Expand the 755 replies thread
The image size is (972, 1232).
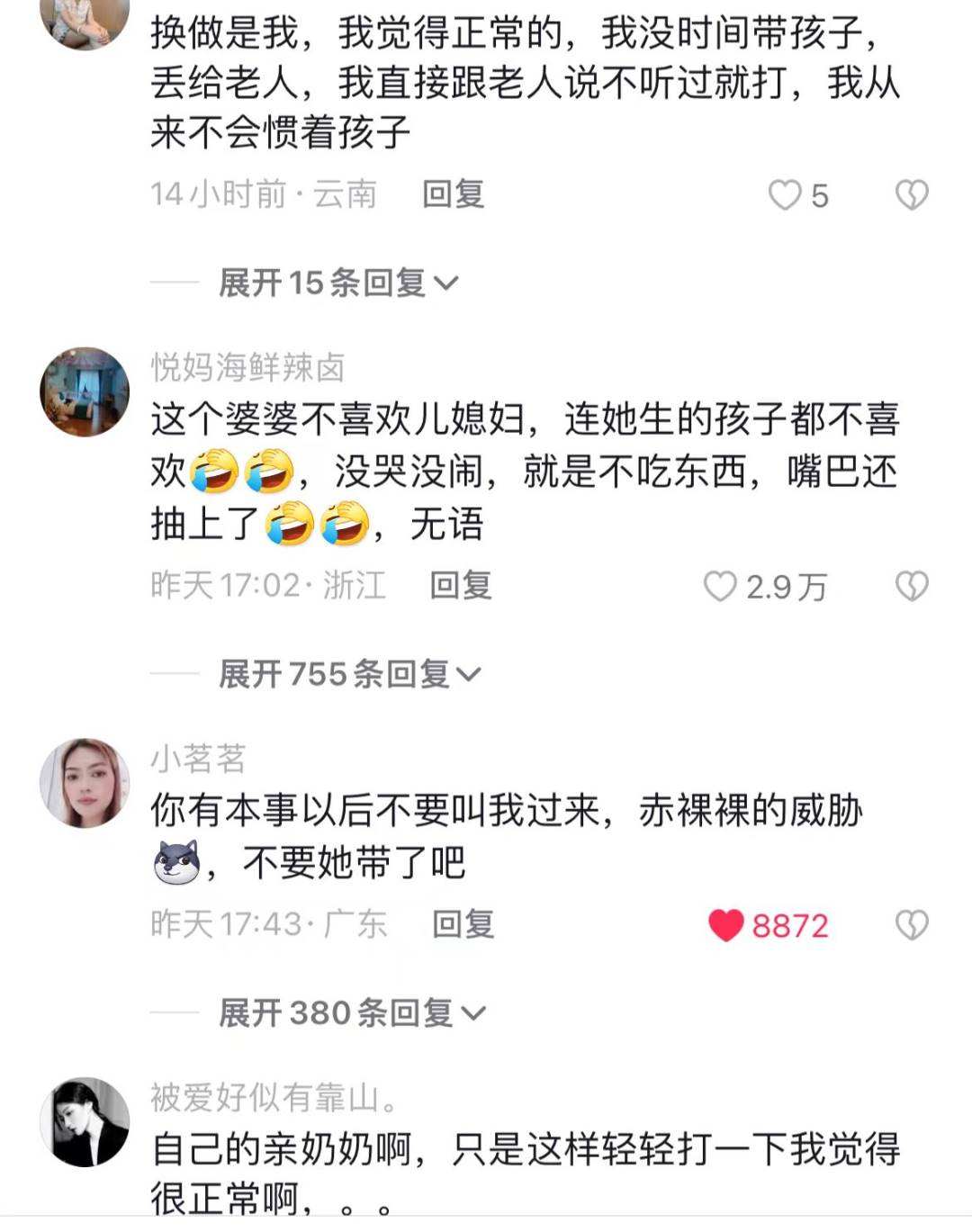coord(349,673)
